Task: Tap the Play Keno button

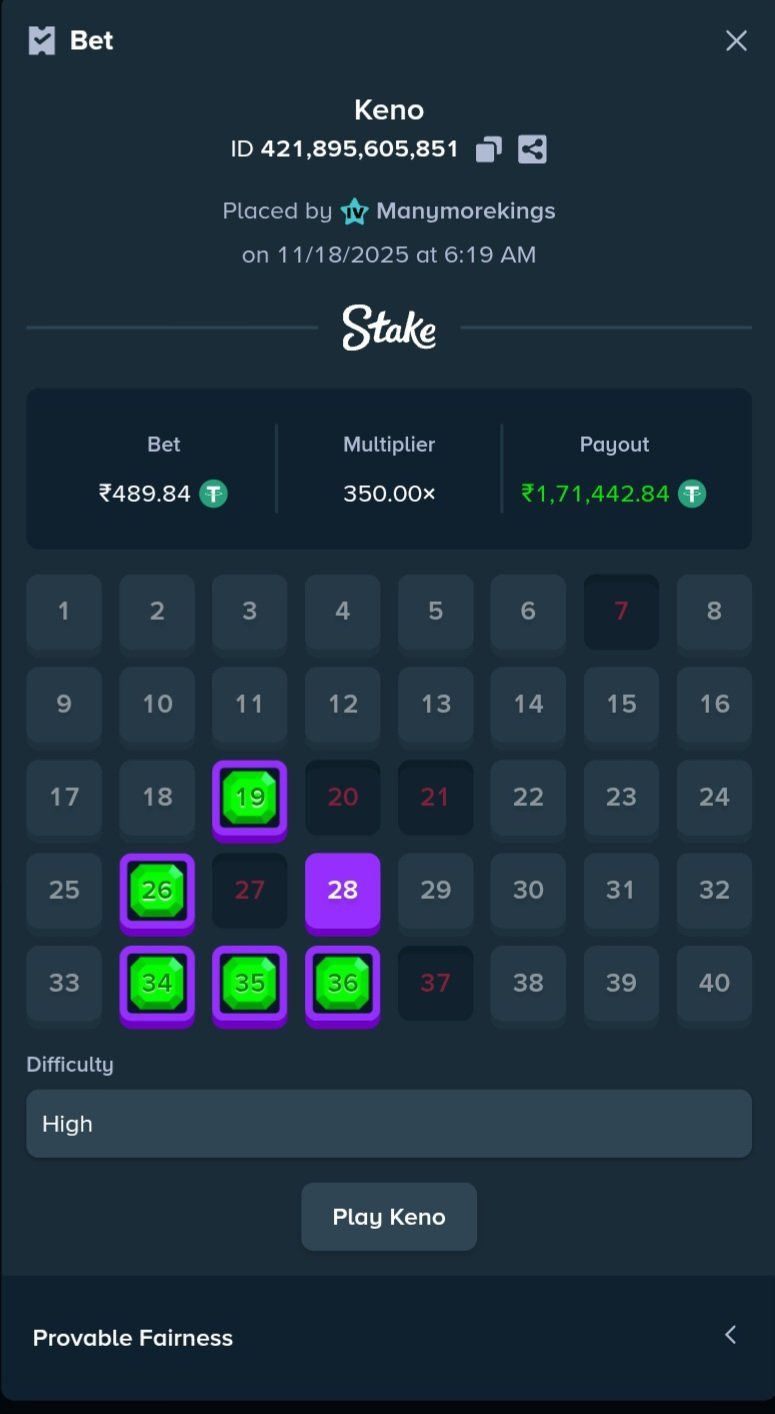Action: pos(389,1217)
